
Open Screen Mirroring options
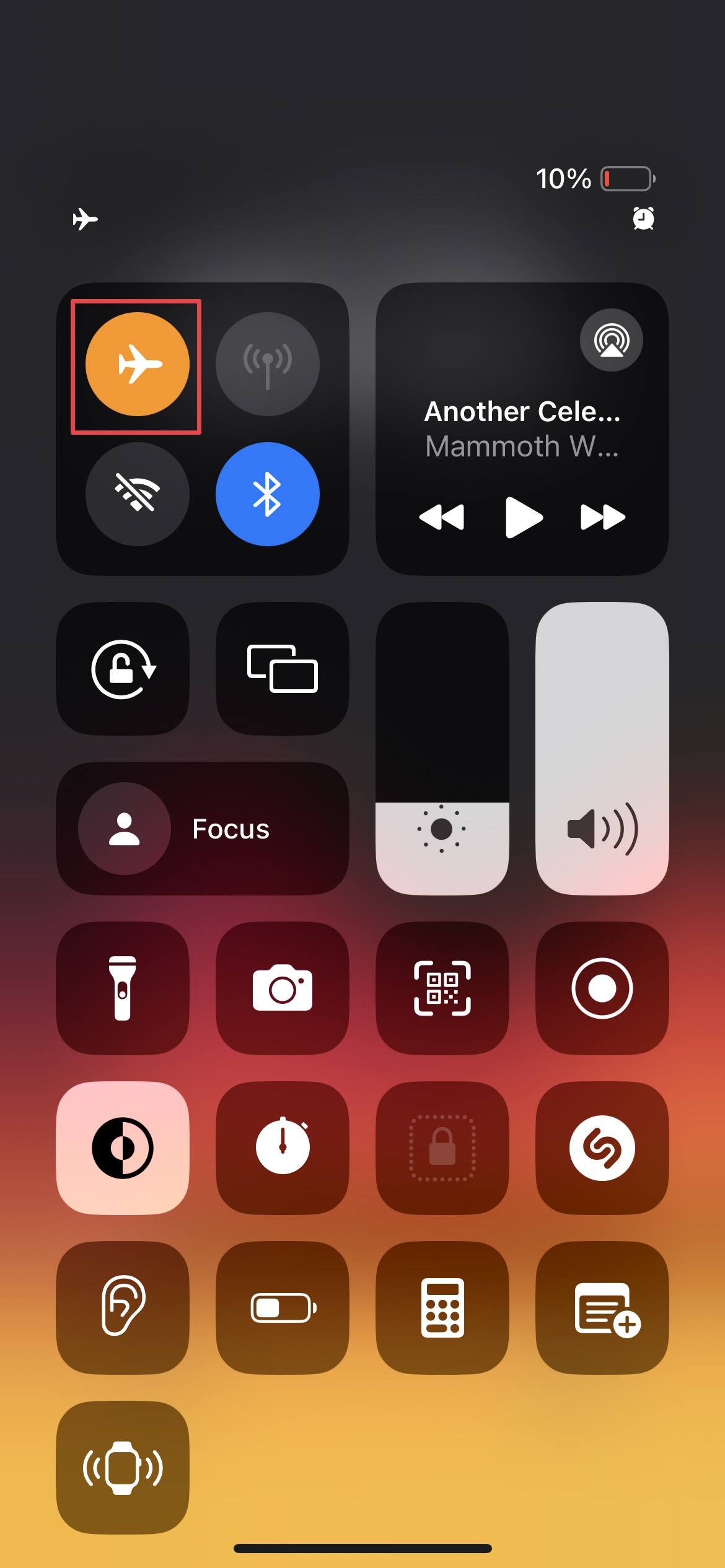click(282, 669)
